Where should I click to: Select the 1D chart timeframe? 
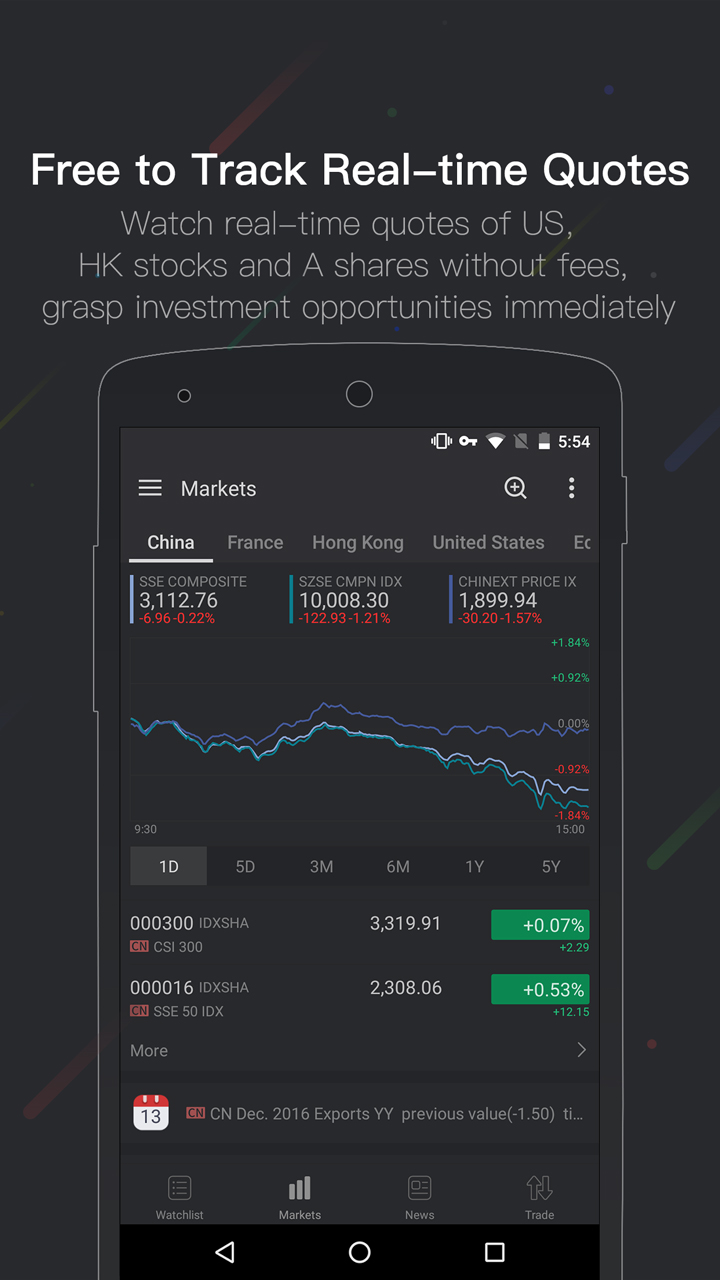pos(168,866)
